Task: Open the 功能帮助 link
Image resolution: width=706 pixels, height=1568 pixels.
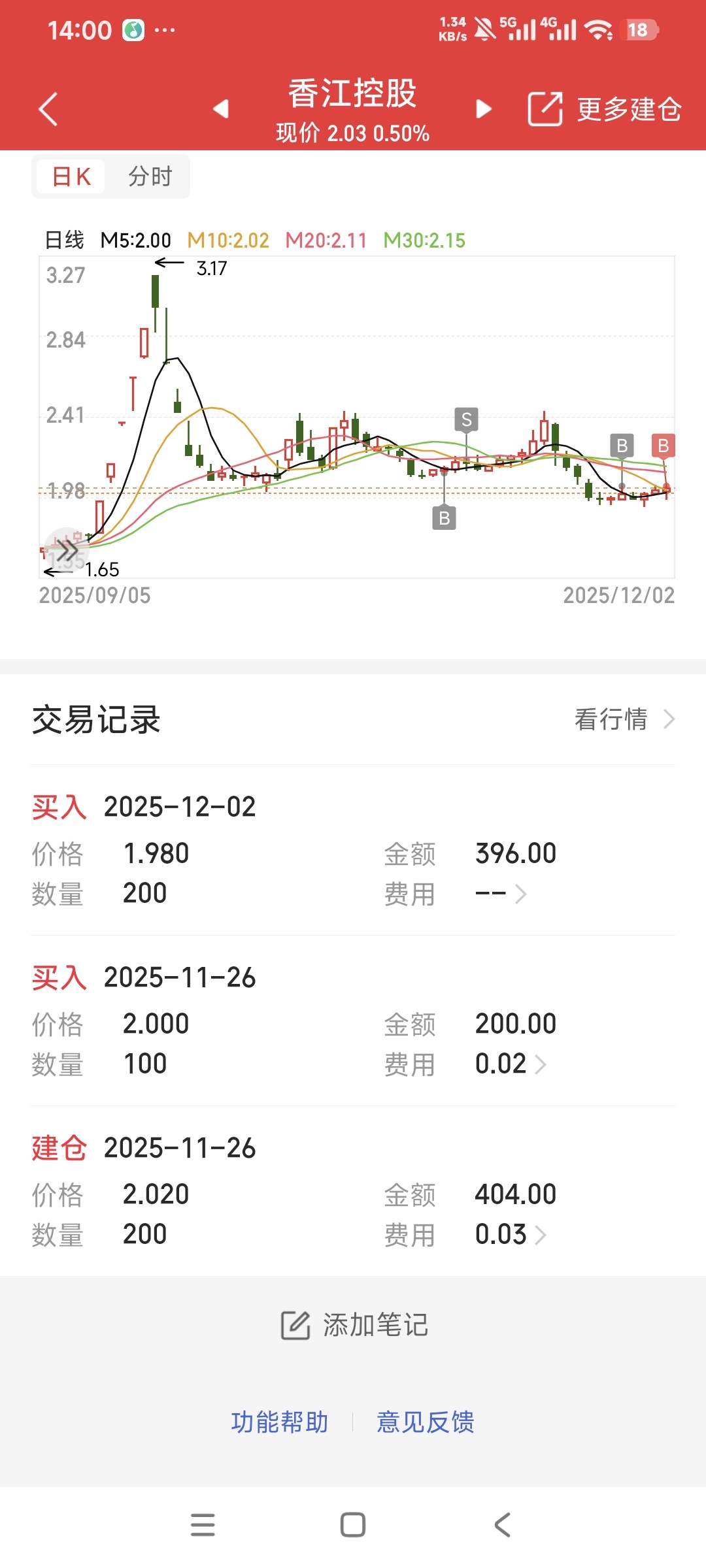Action: pos(279,1422)
